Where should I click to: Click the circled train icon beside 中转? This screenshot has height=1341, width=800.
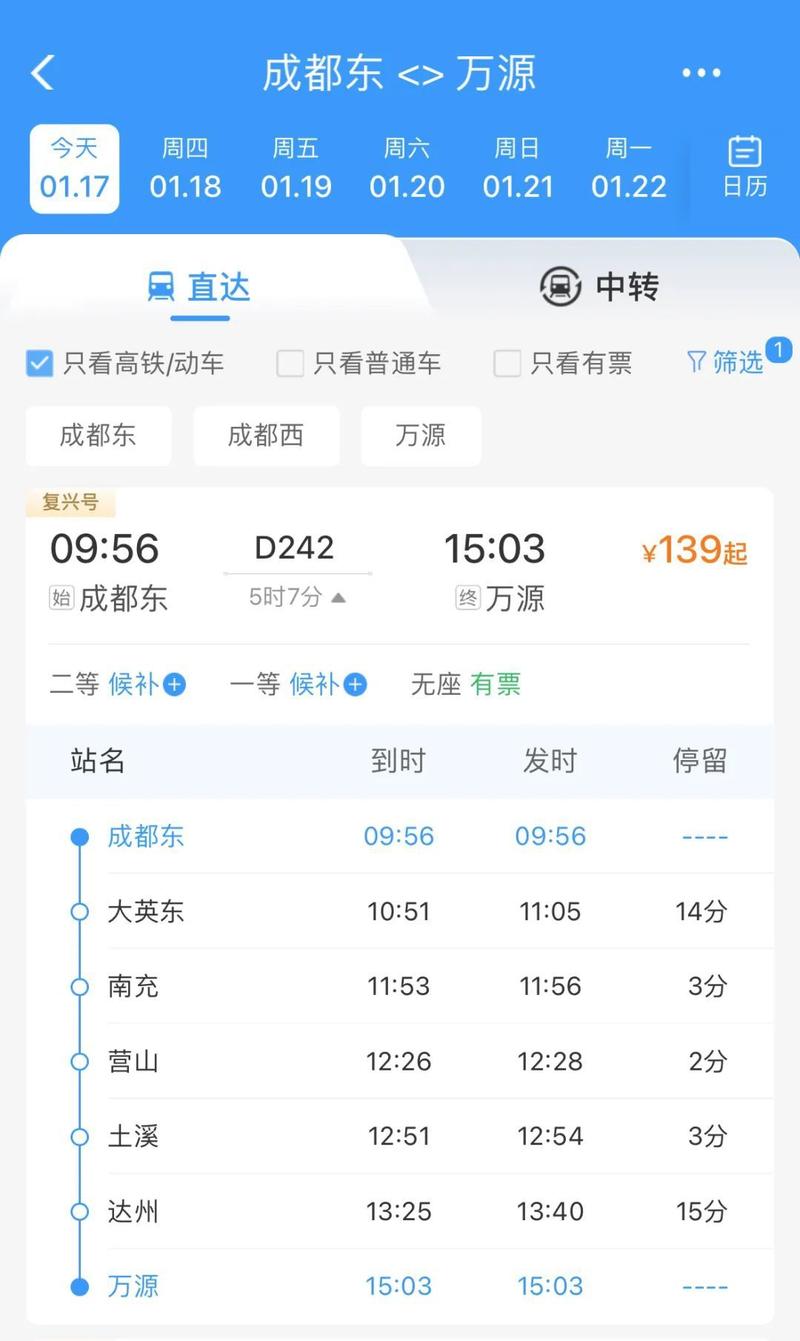pos(560,287)
